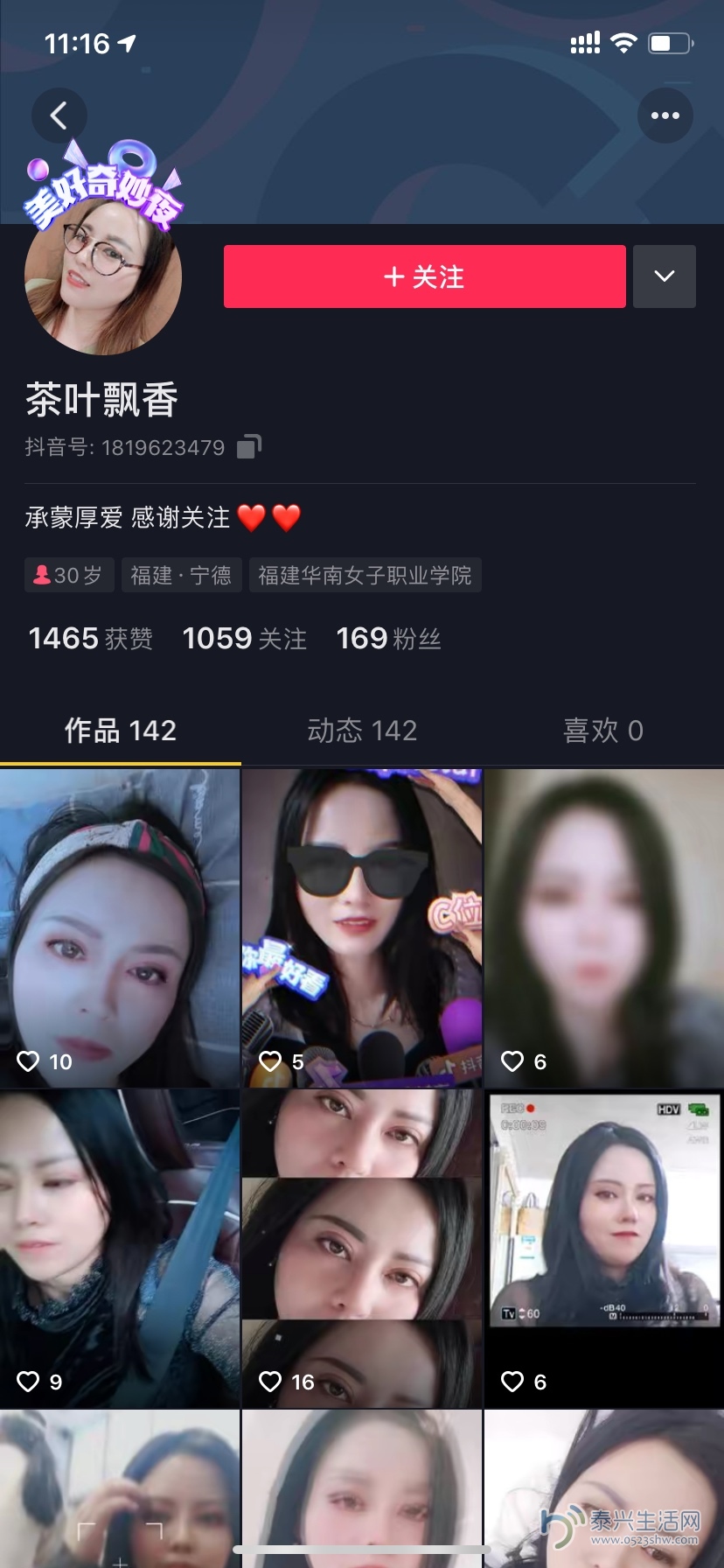
Task: View the 1059 关注 following list
Action: [244, 639]
